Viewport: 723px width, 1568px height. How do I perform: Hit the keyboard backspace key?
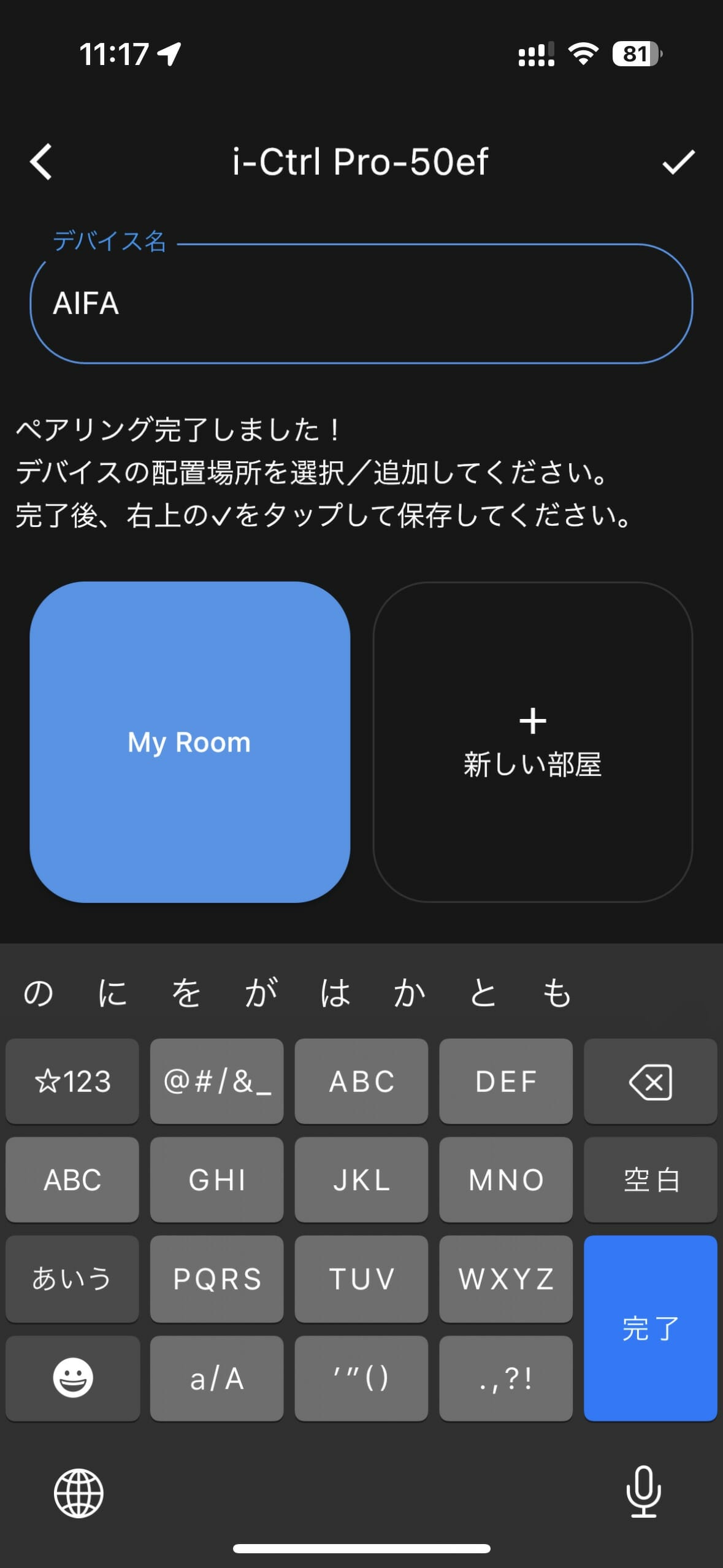650,1082
